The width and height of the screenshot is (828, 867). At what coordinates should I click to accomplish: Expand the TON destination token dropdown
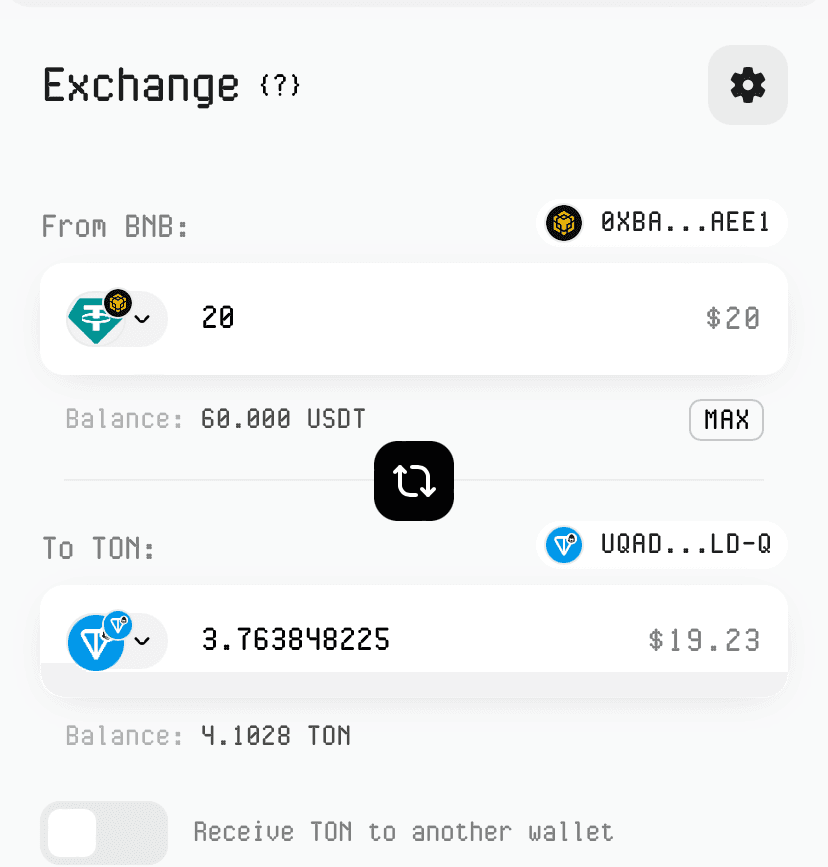point(117,641)
